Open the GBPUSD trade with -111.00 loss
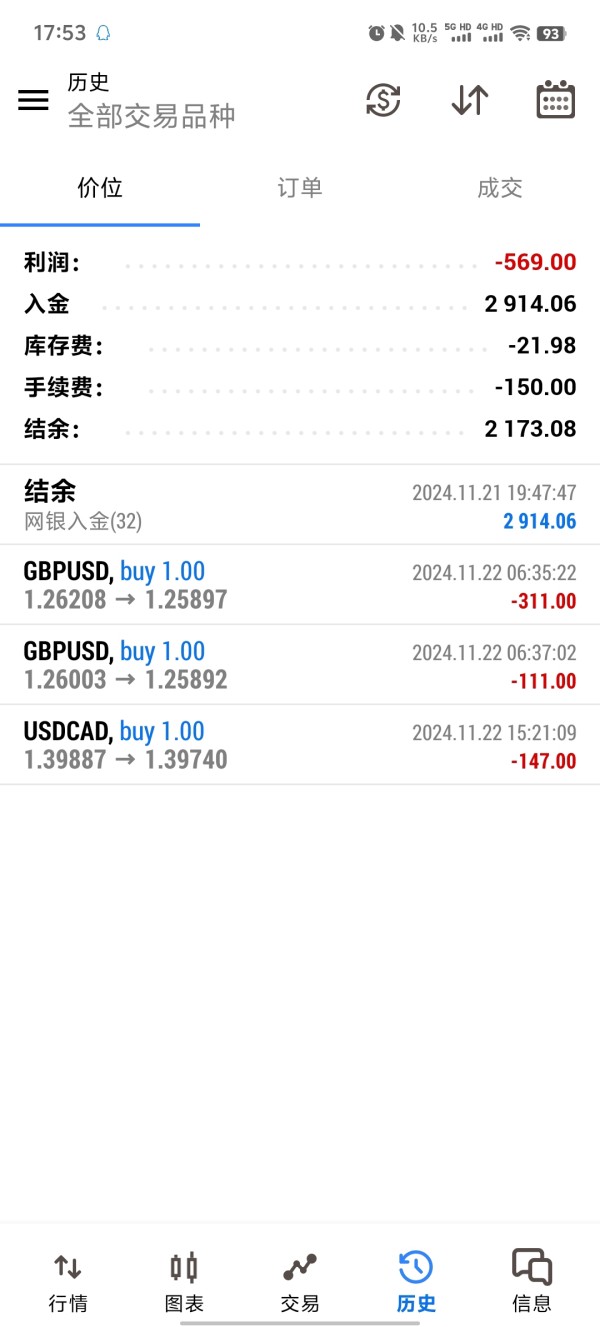Screen dimensions: 600x1327 point(300,665)
